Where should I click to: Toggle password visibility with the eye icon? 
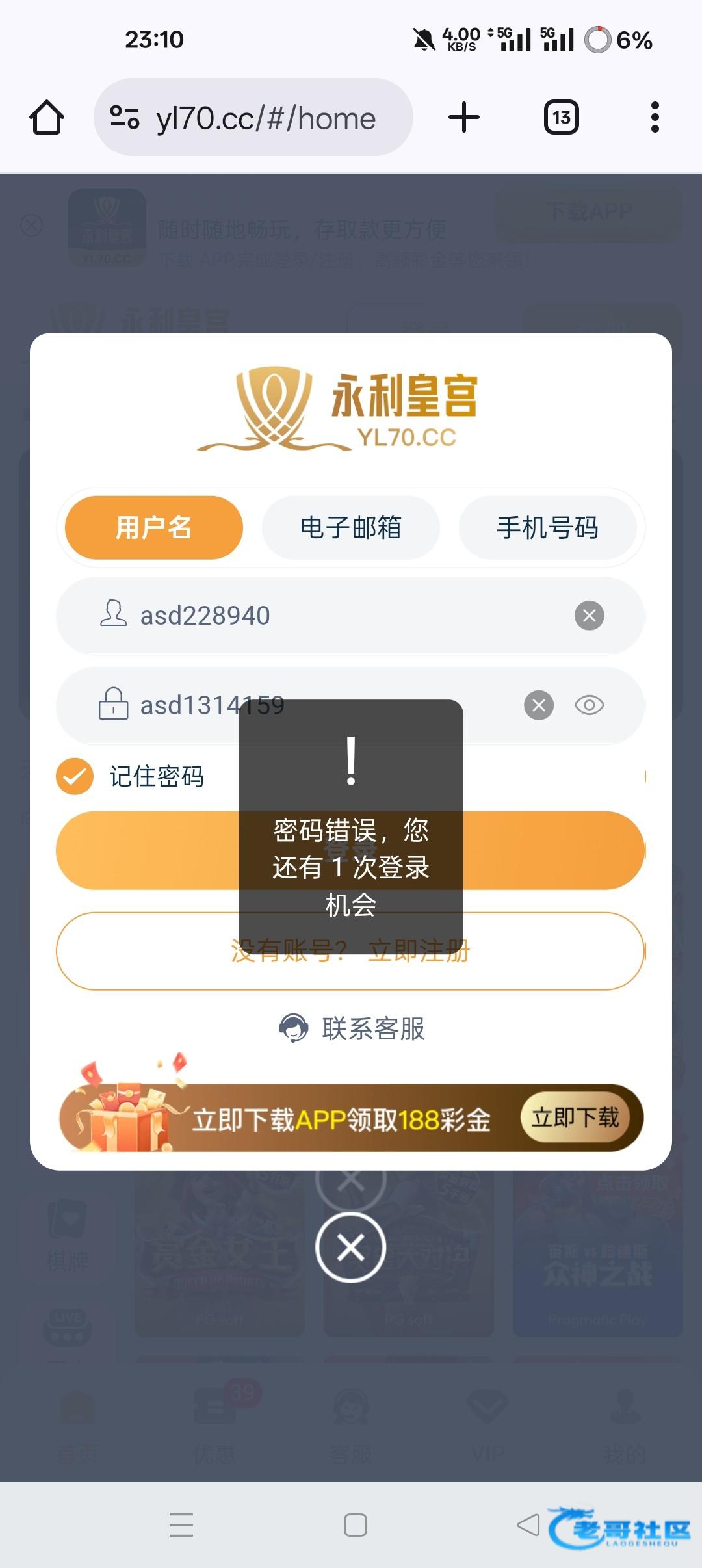589,705
